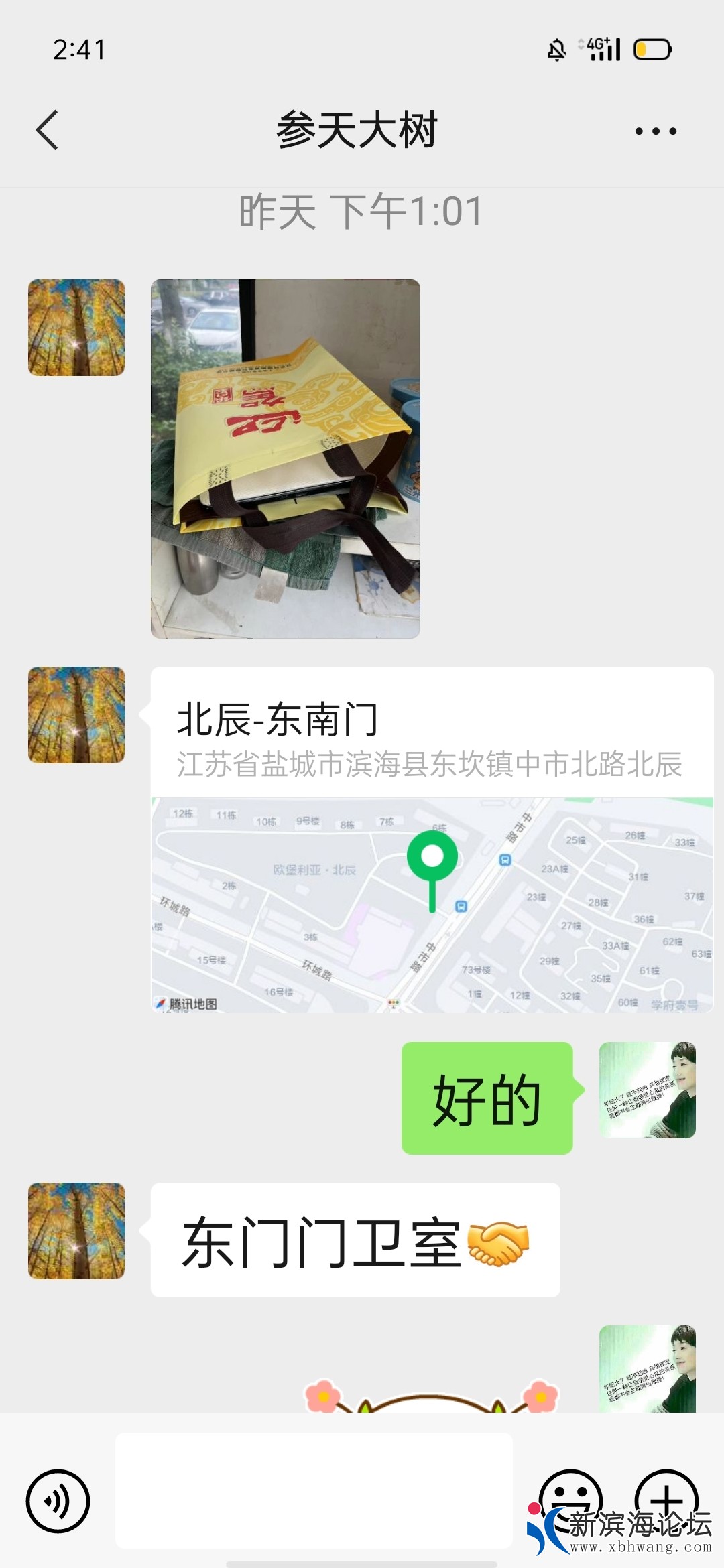The width and height of the screenshot is (724, 1568).
Task: Tap my own avatar beside the 好的 message
Action: tap(647, 1090)
